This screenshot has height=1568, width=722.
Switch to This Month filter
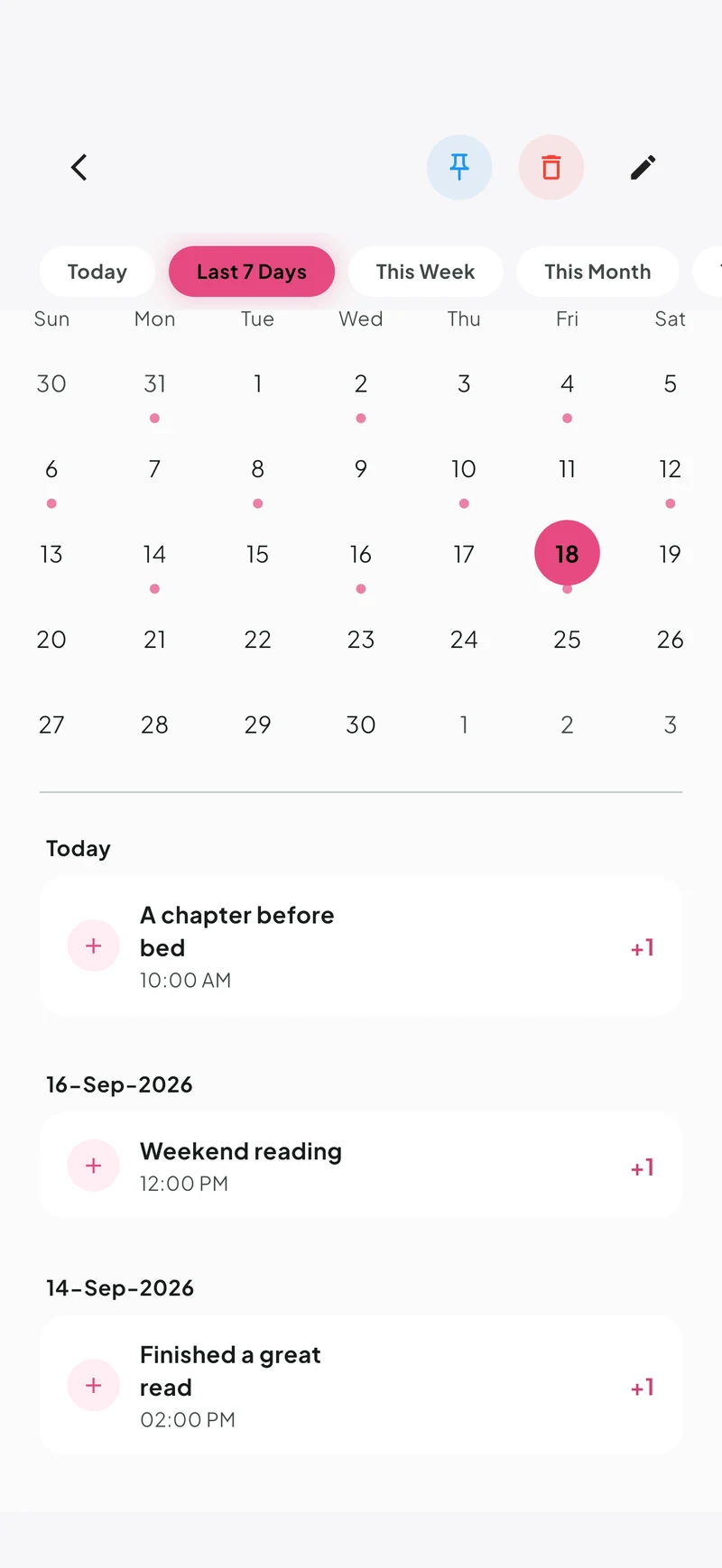(597, 272)
